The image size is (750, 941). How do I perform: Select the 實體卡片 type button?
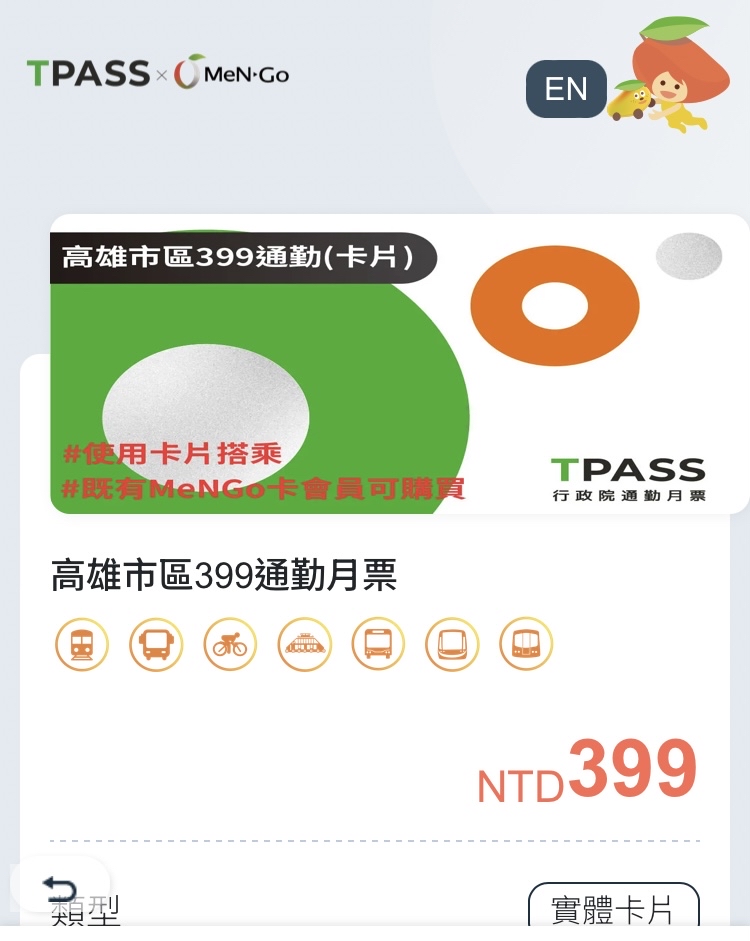(x=612, y=910)
